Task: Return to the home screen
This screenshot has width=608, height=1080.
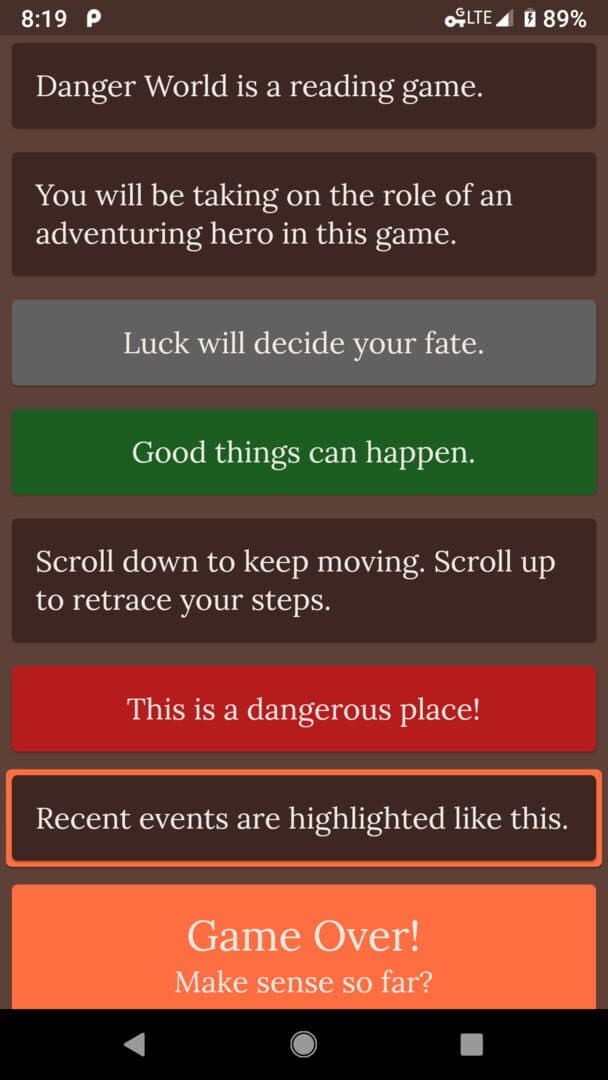Action: [x=304, y=1045]
